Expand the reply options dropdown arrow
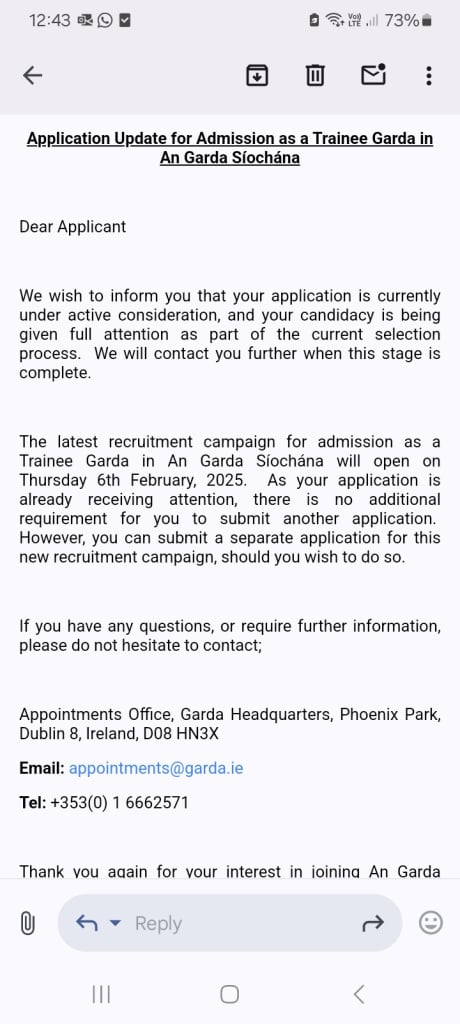Viewport: 460px width, 1024px height. click(115, 923)
